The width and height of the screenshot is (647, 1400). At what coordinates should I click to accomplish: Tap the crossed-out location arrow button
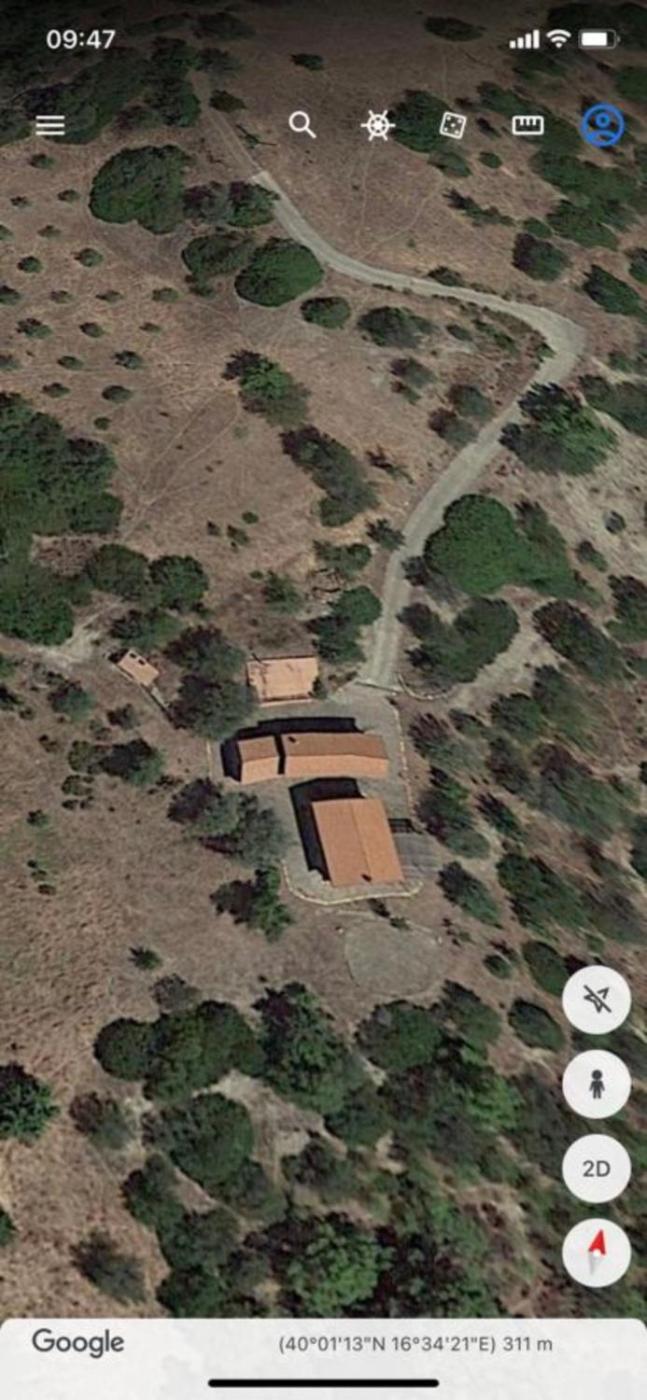tap(596, 1000)
